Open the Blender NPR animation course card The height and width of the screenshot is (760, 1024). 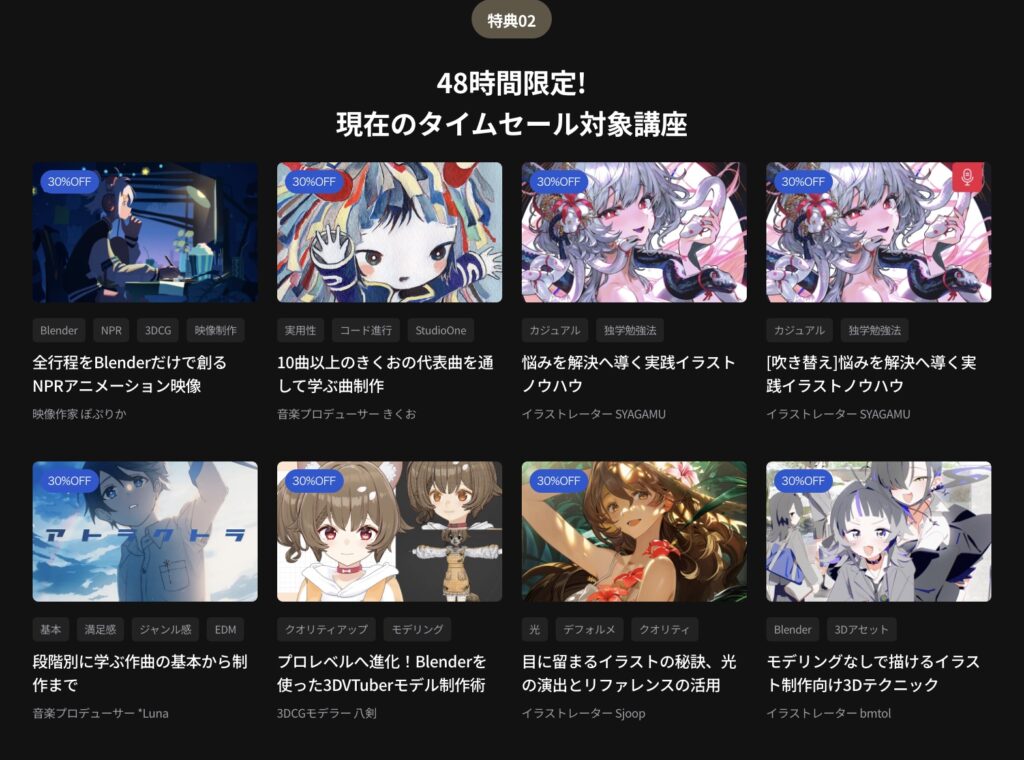click(x=145, y=233)
